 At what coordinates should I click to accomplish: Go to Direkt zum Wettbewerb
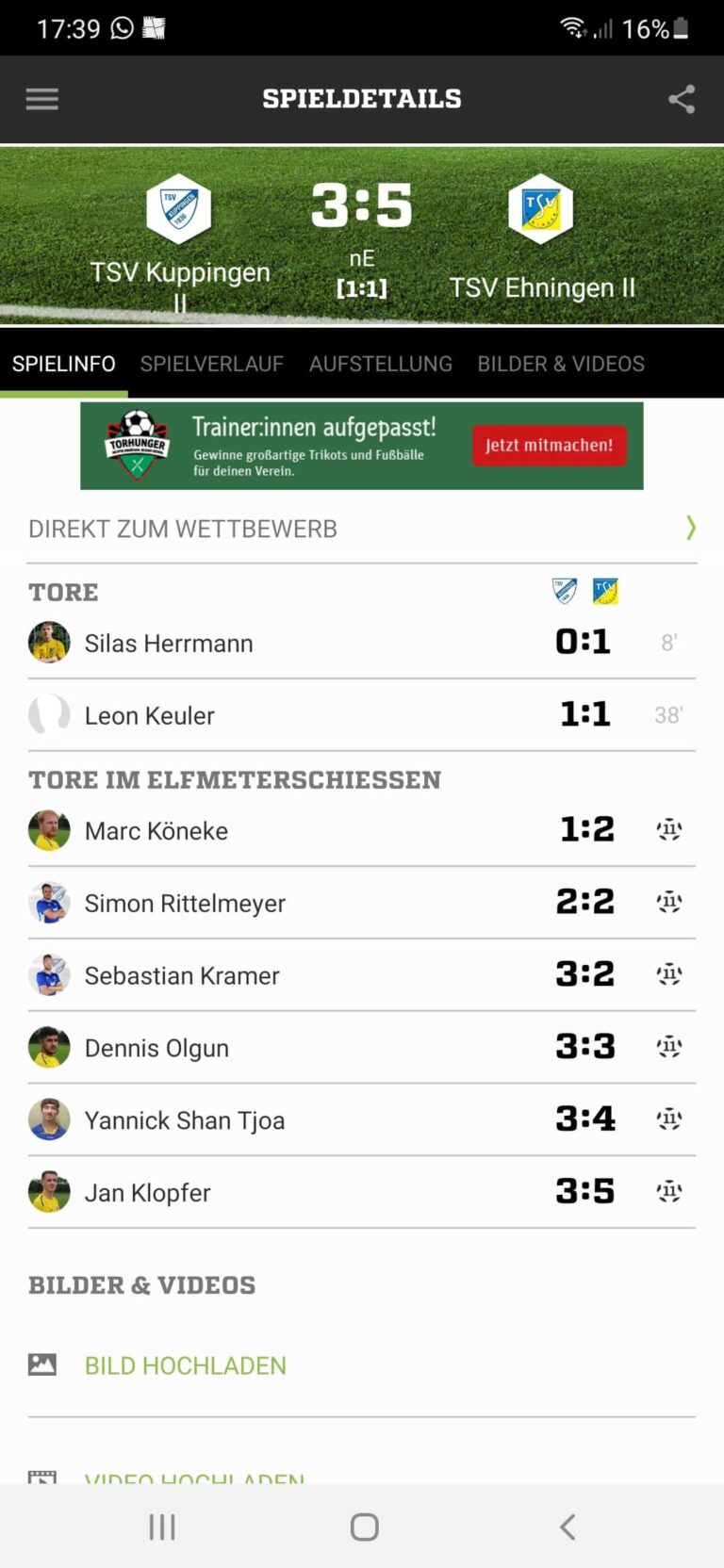[361, 529]
